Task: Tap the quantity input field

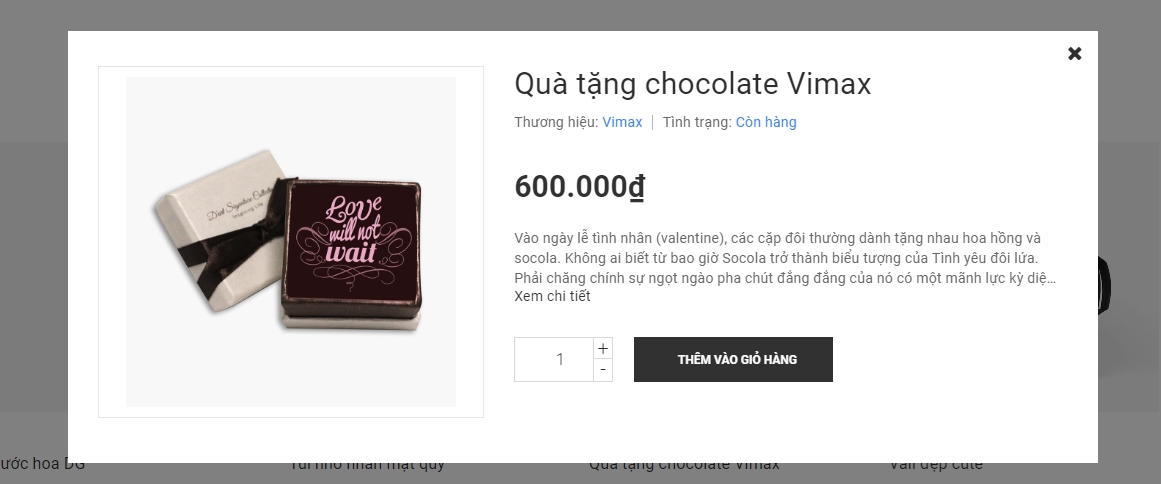Action: [x=554, y=359]
